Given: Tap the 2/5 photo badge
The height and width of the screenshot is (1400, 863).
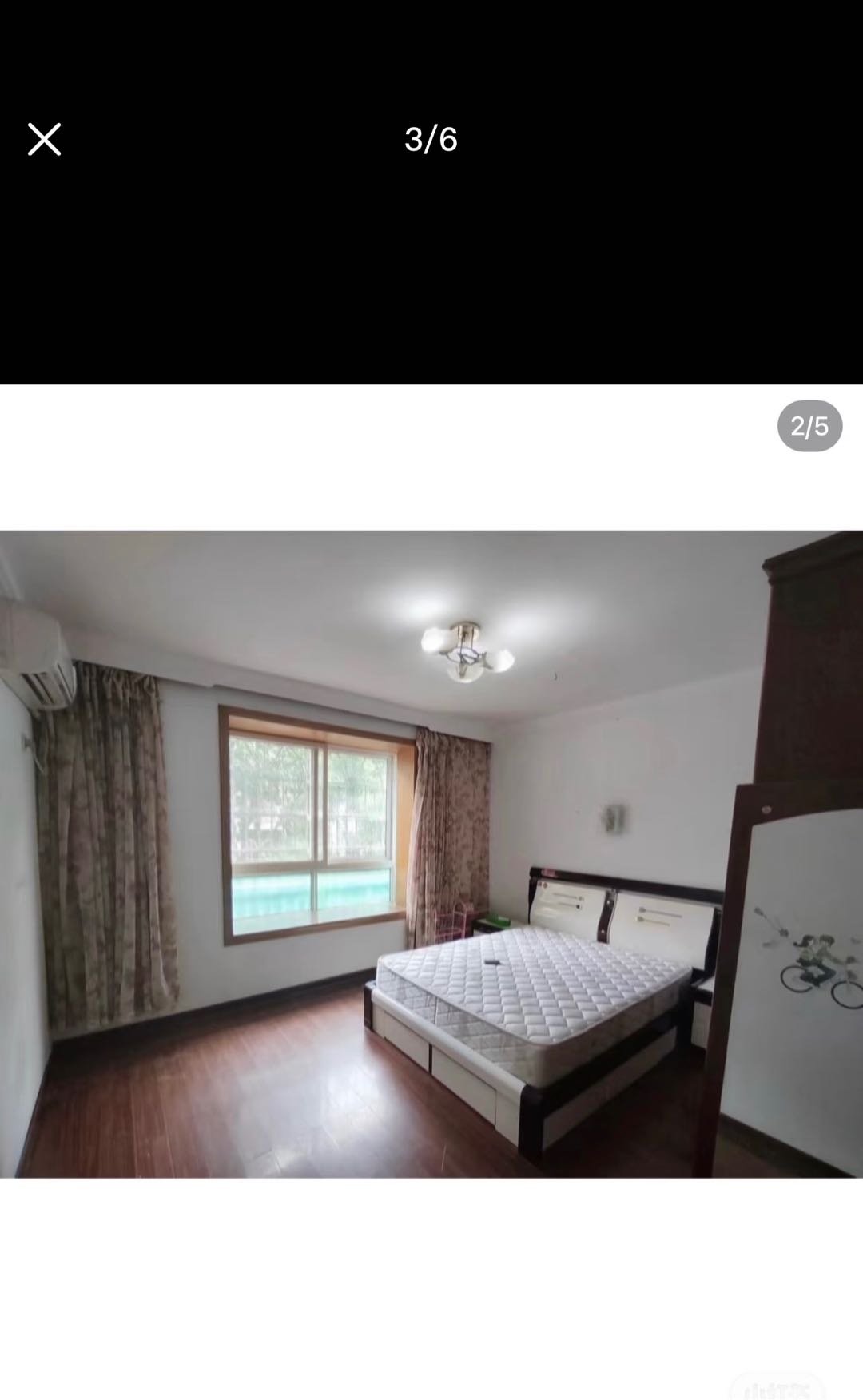Looking at the screenshot, I should pyautogui.click(x=809, y=426).
